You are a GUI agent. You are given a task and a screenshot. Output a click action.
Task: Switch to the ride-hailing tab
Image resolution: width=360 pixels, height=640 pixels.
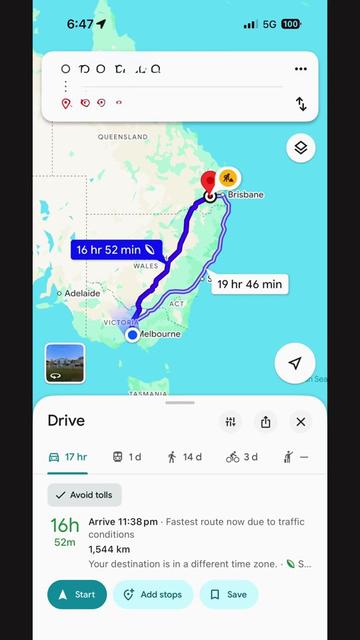(x=296, y=457)
